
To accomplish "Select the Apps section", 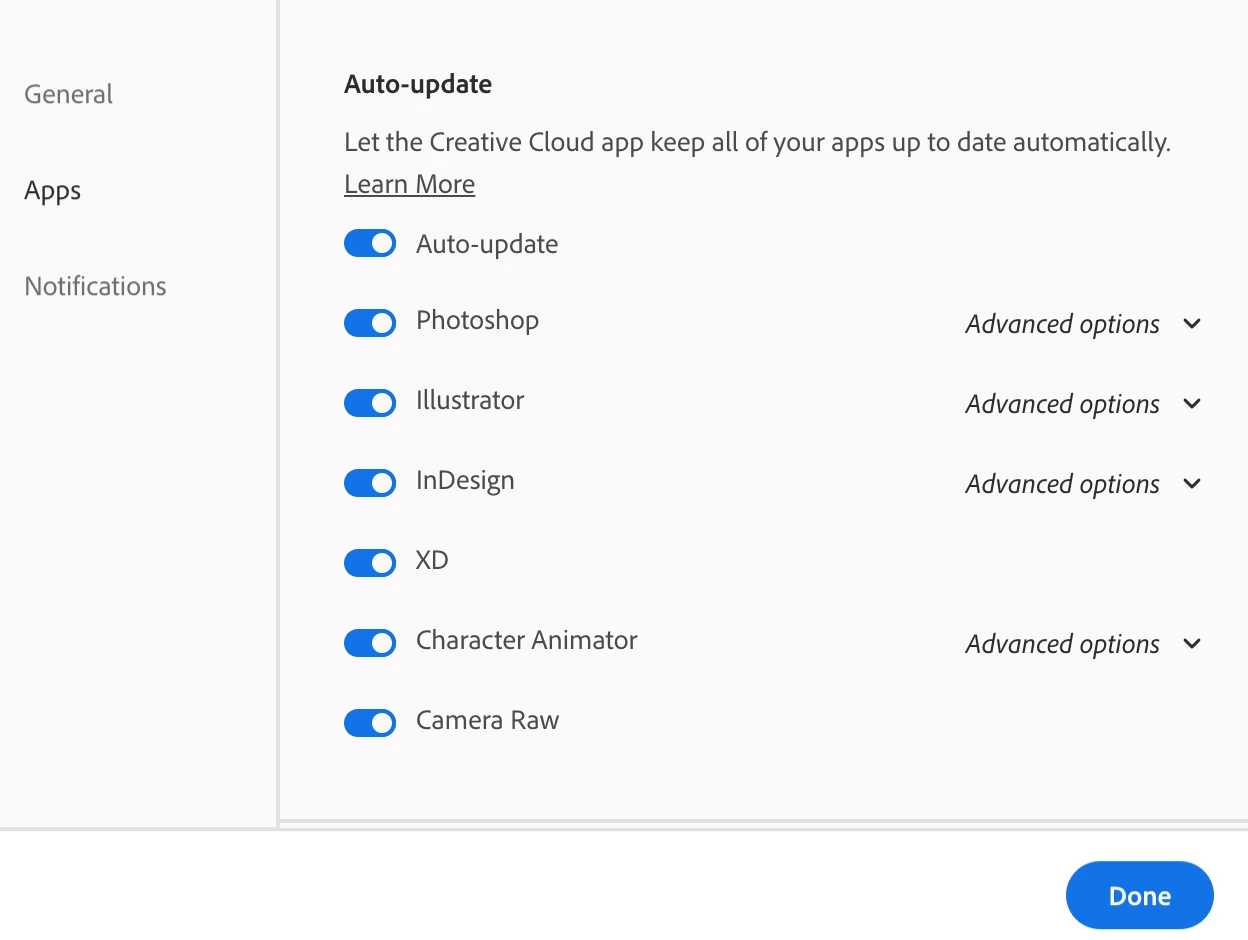I will point(53,191).
